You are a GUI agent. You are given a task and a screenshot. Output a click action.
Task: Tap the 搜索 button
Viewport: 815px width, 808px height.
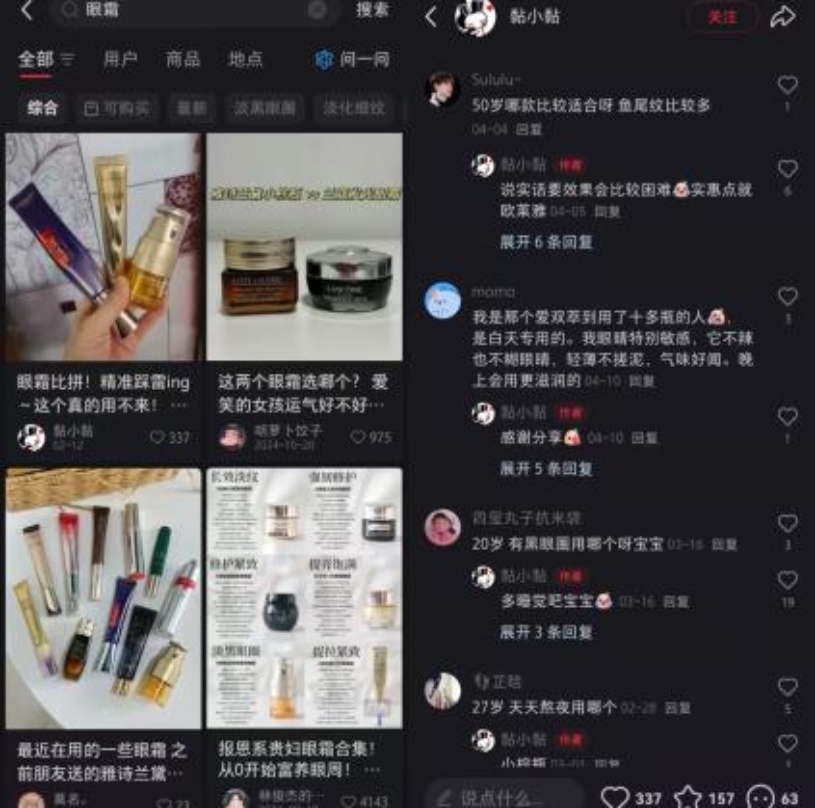372,11
